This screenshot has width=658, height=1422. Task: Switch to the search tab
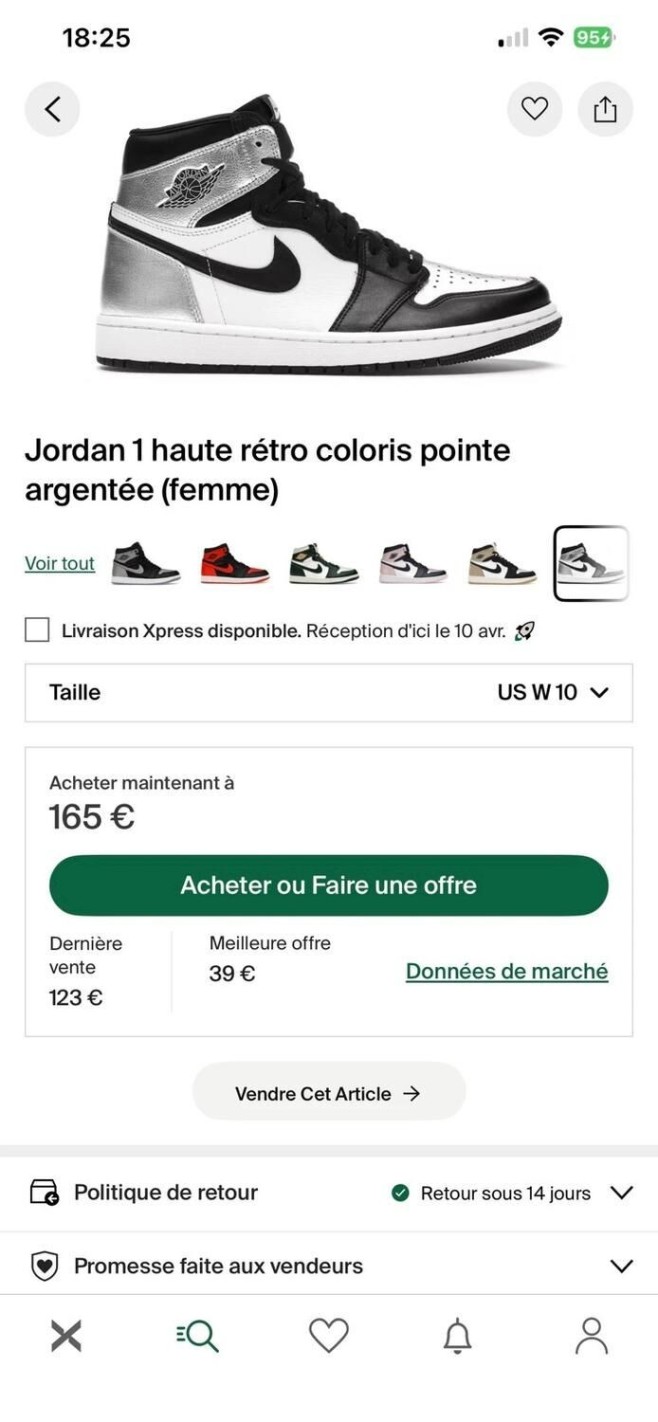pyautogui.click(x=197, y=1336)
